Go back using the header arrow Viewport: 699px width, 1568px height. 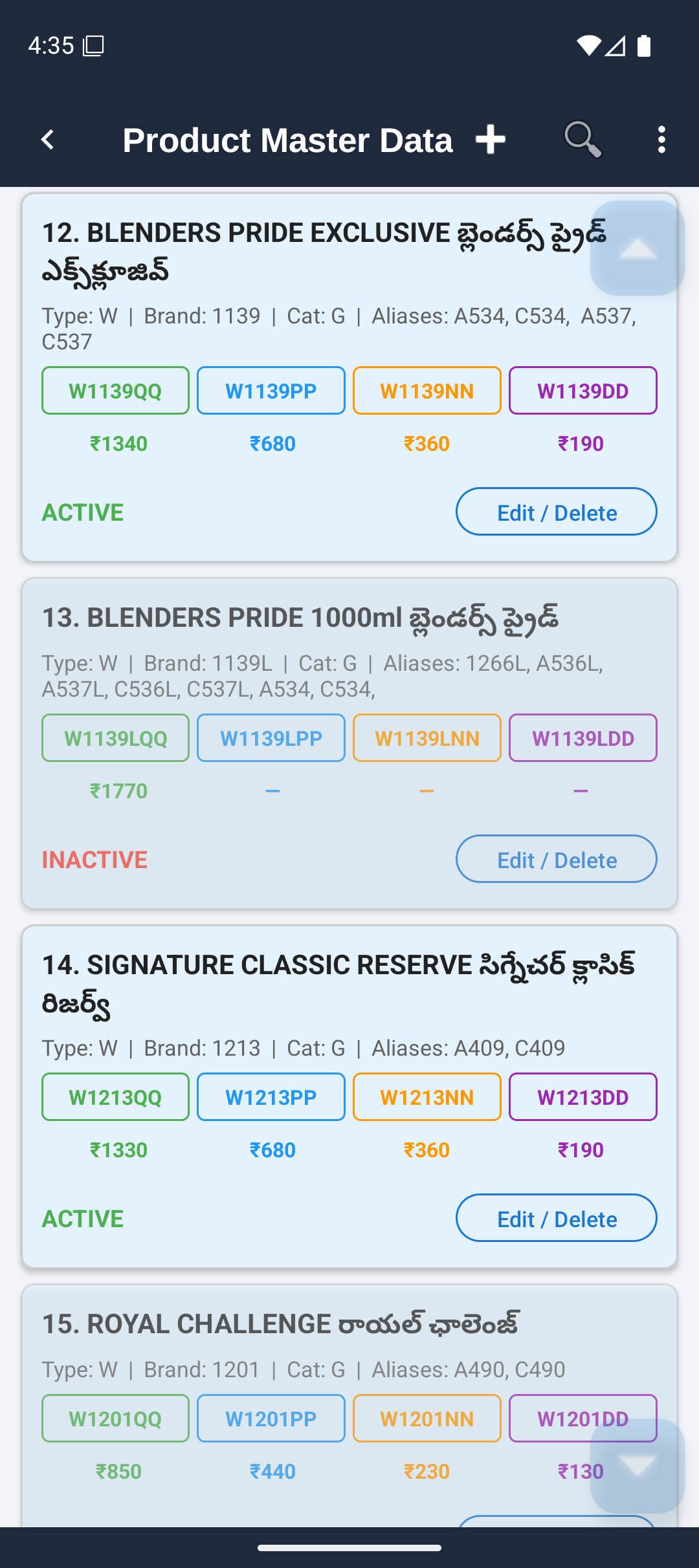tap(47, 140)
